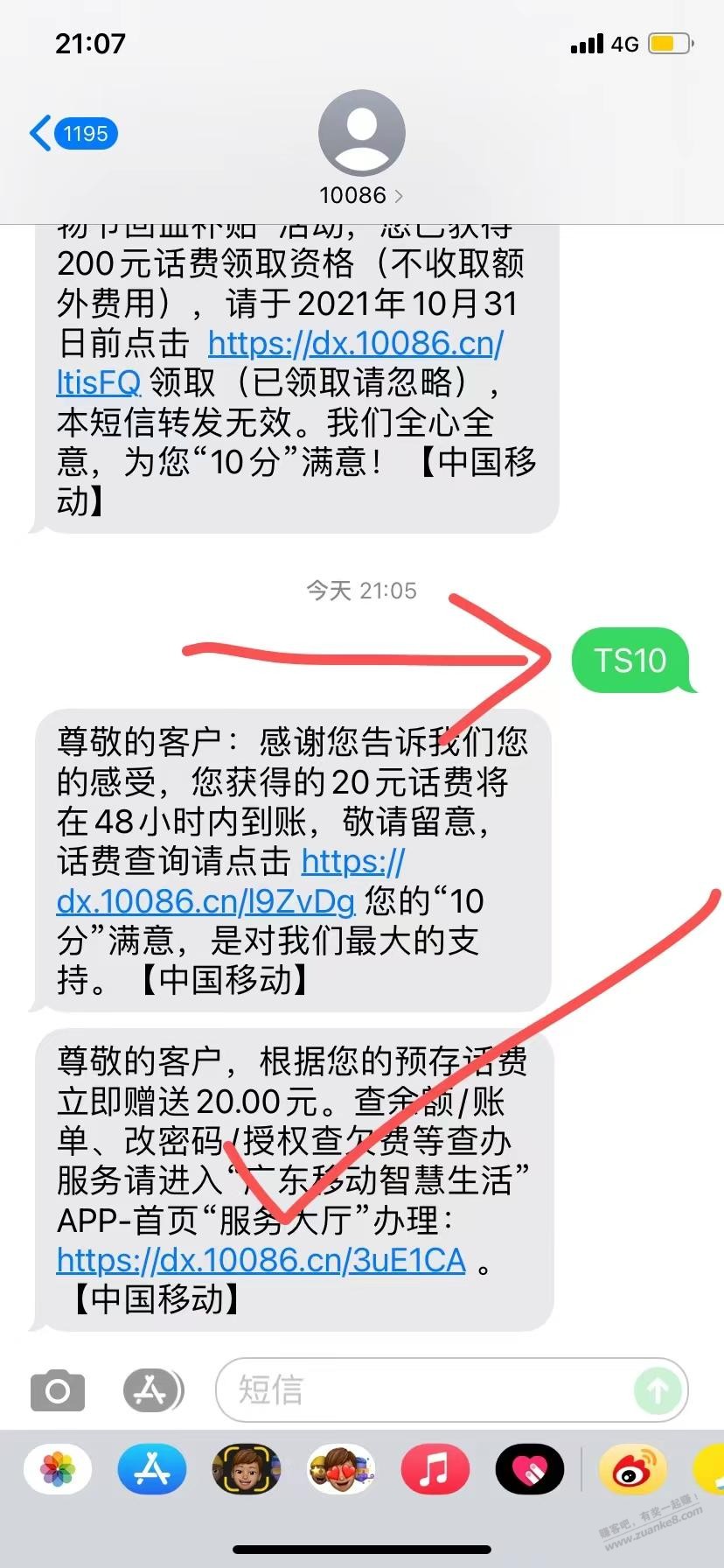Viewport: 724px width, 1568px height.
Task: Open the Apple Music icon in the app drawer
Action: (x=435, y=1470)
